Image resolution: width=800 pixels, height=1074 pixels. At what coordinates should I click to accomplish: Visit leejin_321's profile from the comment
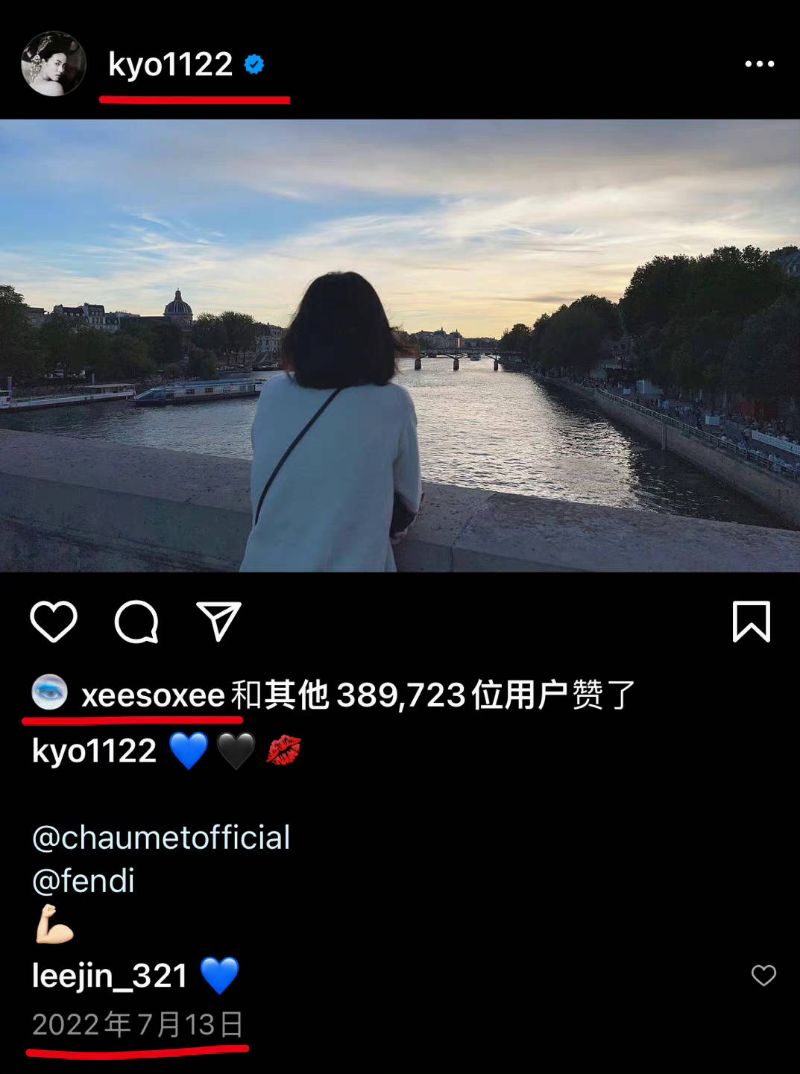[111, 975]
